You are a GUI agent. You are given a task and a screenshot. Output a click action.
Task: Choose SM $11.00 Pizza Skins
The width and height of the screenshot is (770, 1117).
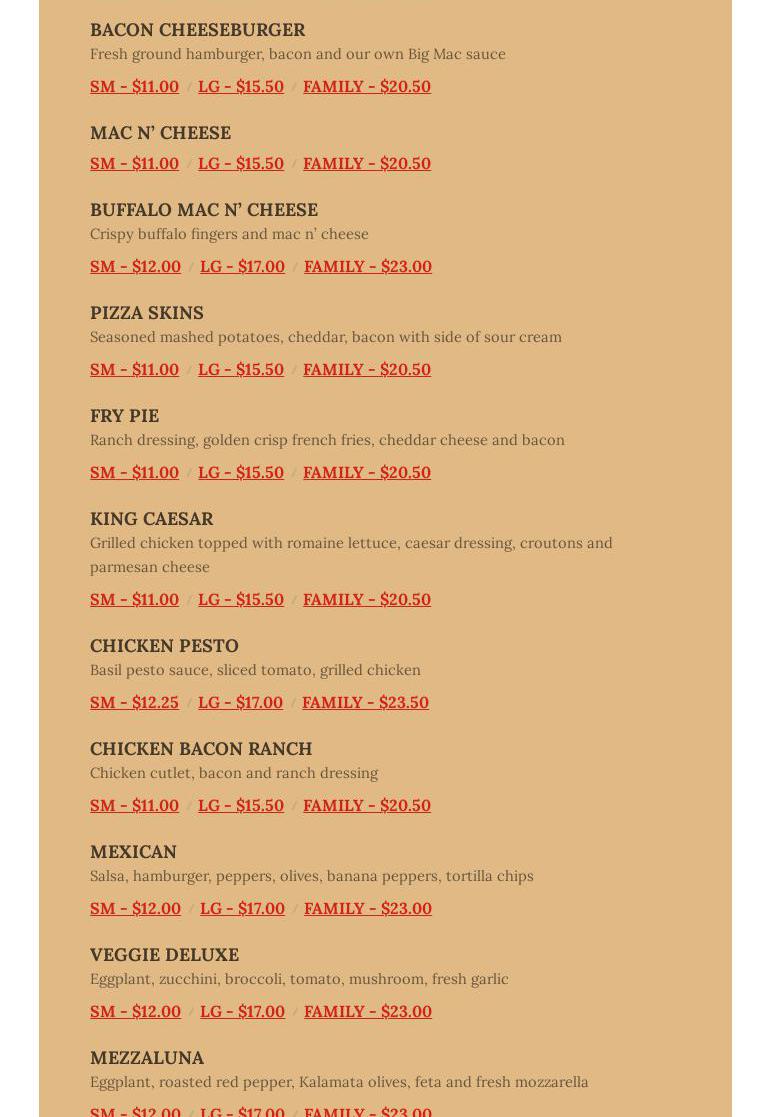click(134, 369)
